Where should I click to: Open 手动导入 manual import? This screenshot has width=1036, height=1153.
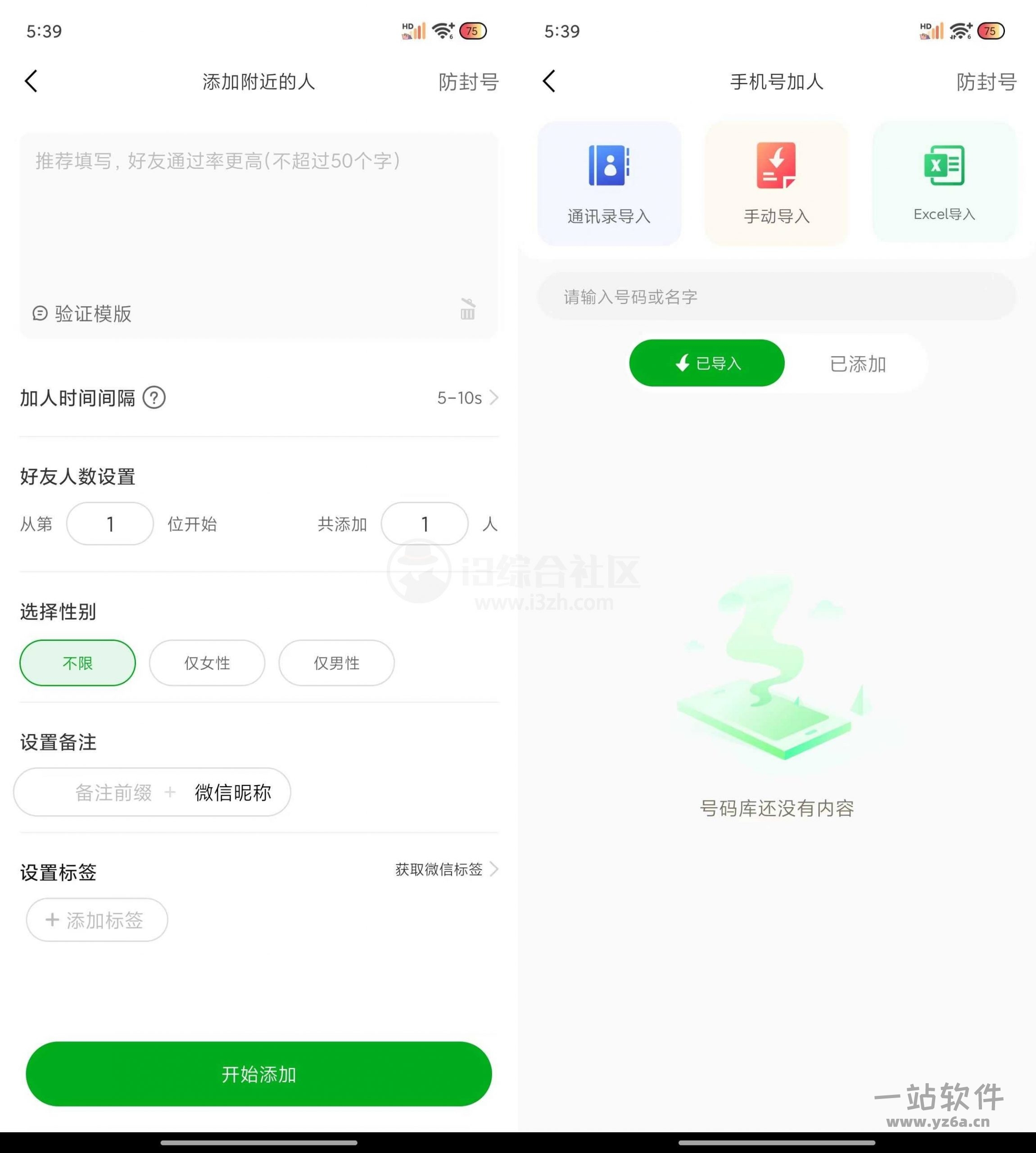[x=776, y=183]
